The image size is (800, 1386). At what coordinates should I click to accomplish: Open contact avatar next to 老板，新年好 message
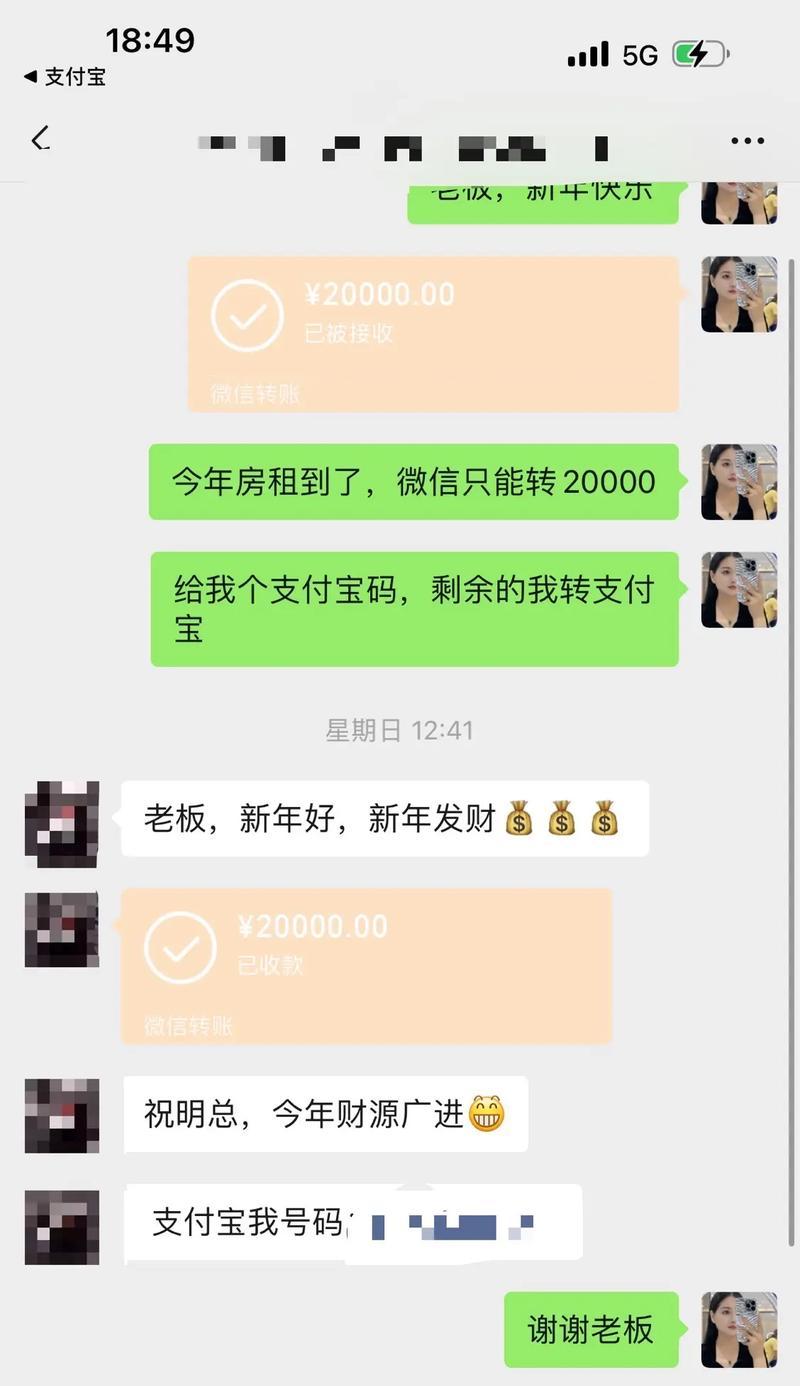coord(62,823)
